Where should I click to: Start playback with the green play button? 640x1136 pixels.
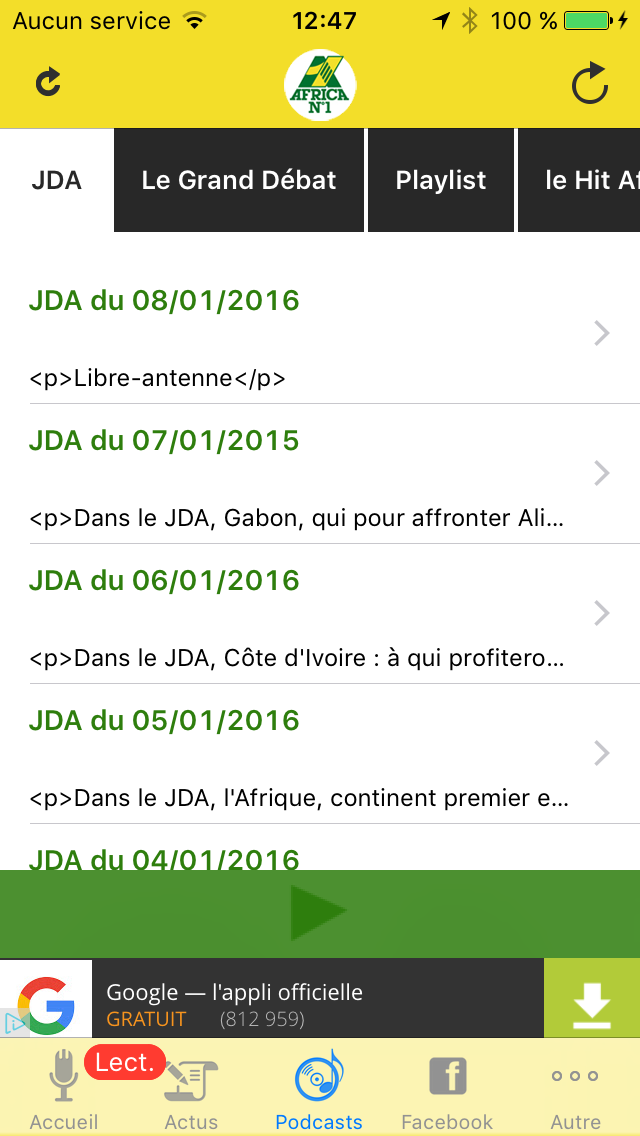pos(319,912)
